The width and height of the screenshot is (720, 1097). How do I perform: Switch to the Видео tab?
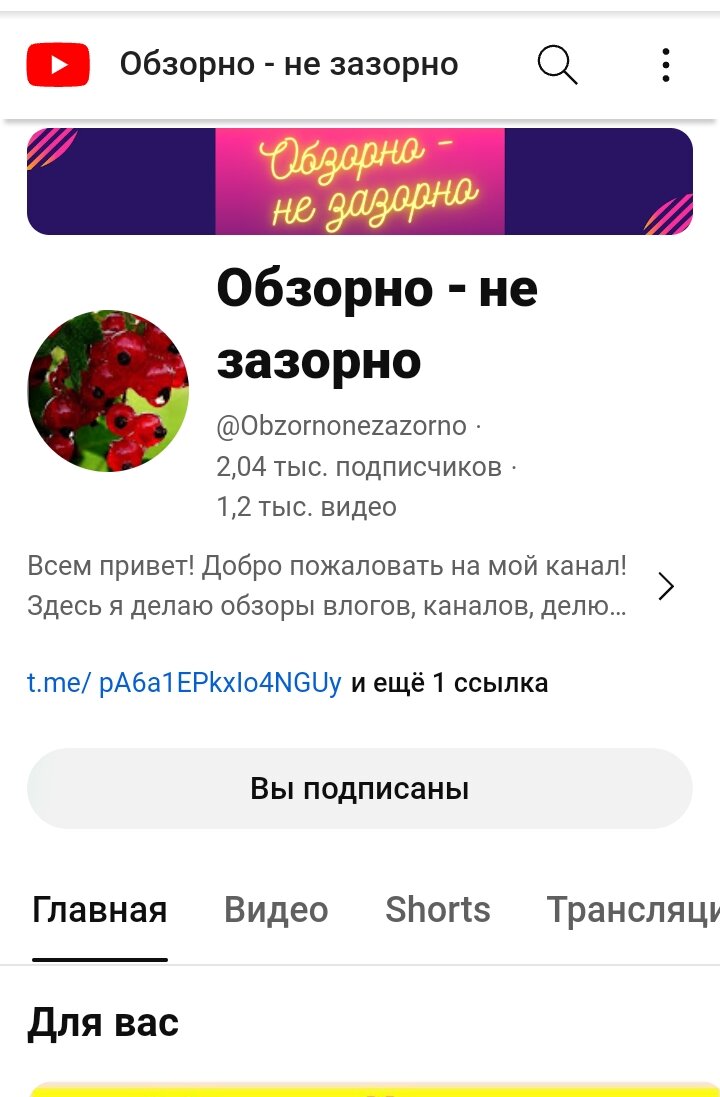[276, 910]
